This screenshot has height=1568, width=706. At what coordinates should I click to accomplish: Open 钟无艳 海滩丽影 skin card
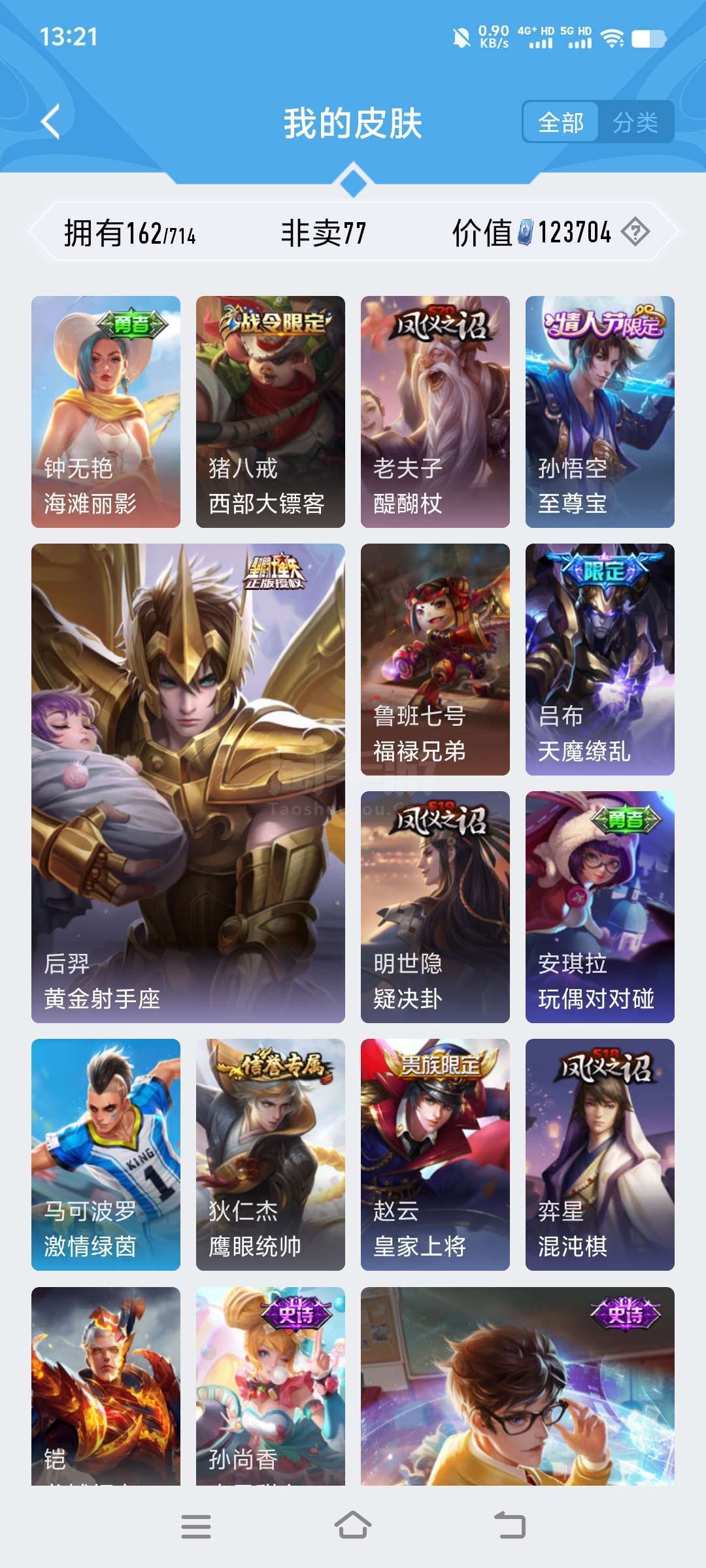pos(106,412)
